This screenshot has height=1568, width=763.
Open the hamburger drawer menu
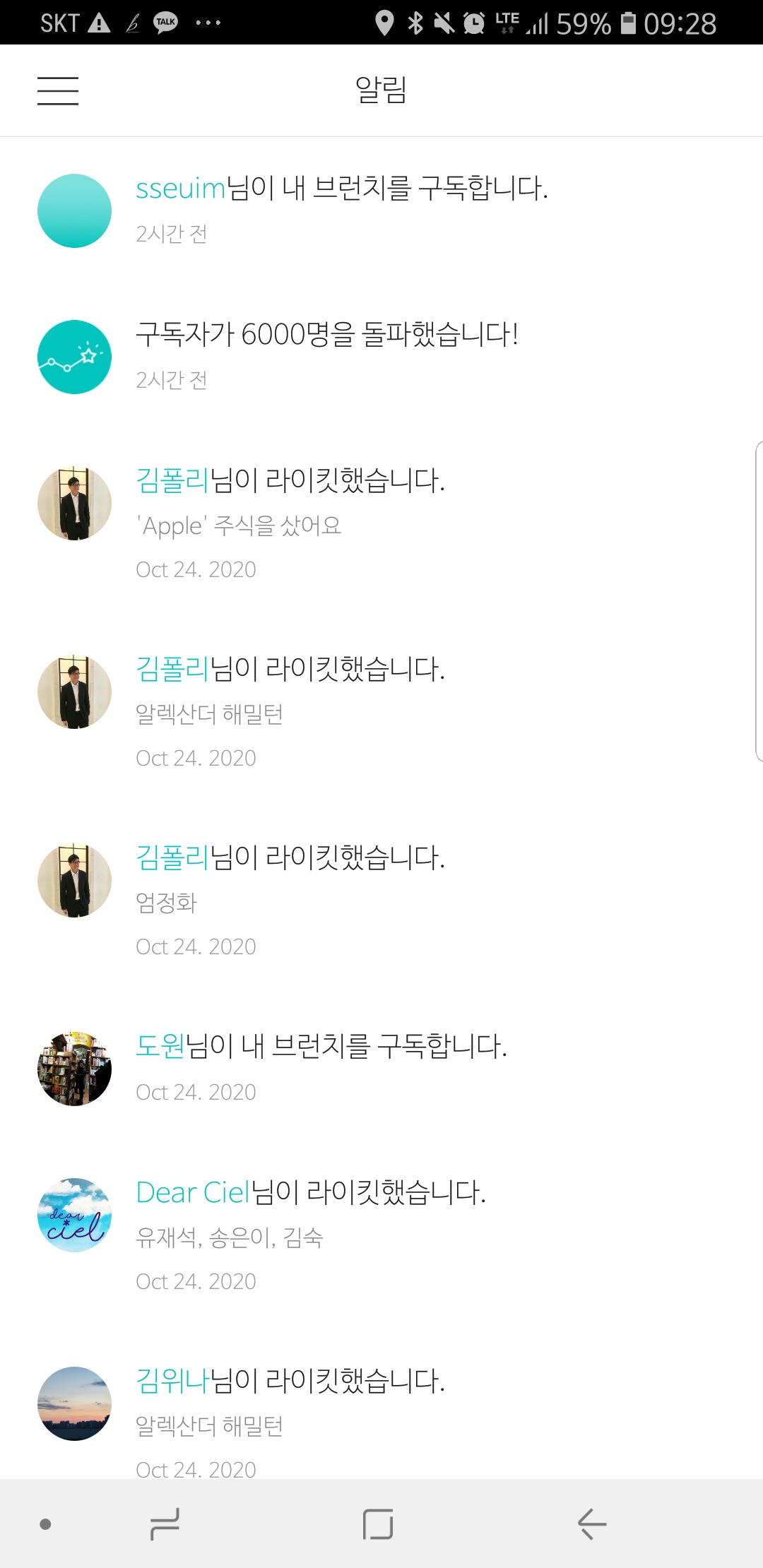click(58, 91)
